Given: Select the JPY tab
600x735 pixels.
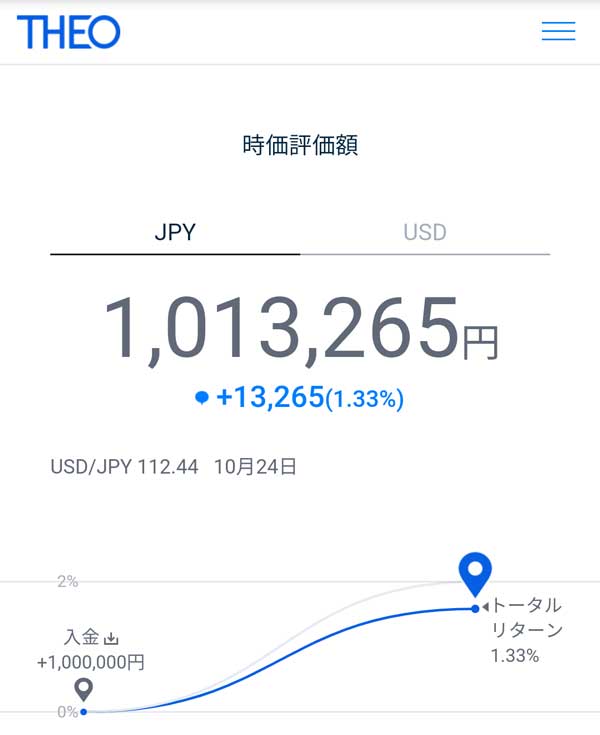Looking at the screenshot, I should point(175,233).
